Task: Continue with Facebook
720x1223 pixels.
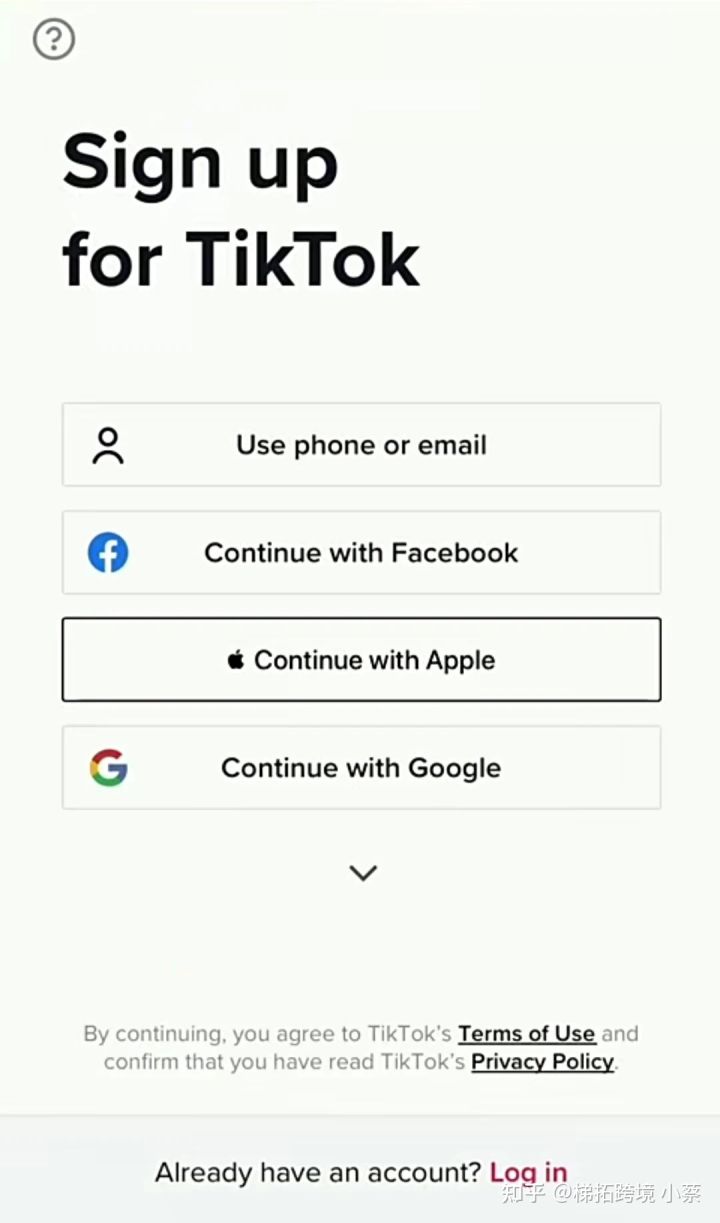Action: coord(361,552)
